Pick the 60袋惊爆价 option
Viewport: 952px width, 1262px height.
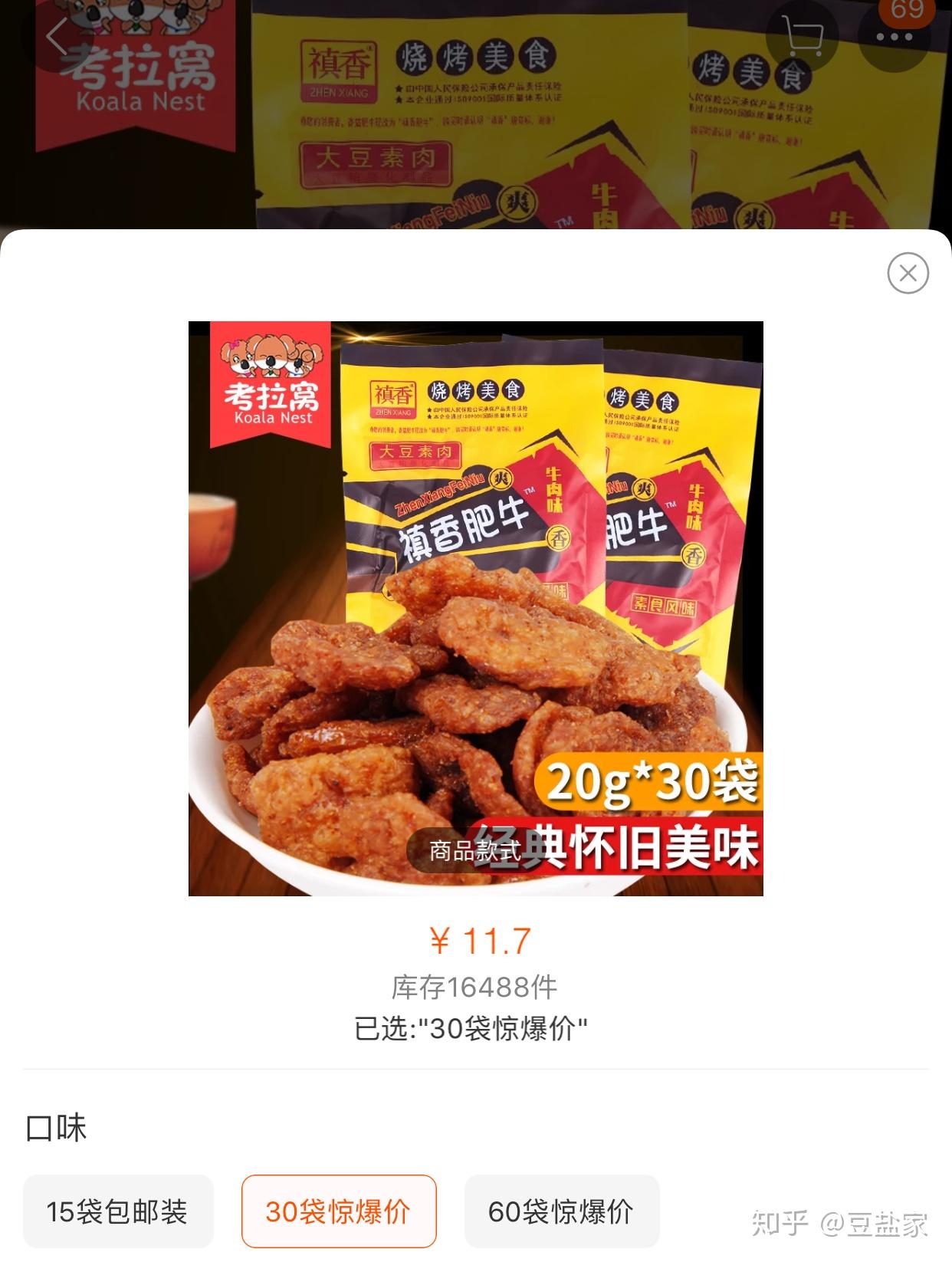pos(561,1211)
